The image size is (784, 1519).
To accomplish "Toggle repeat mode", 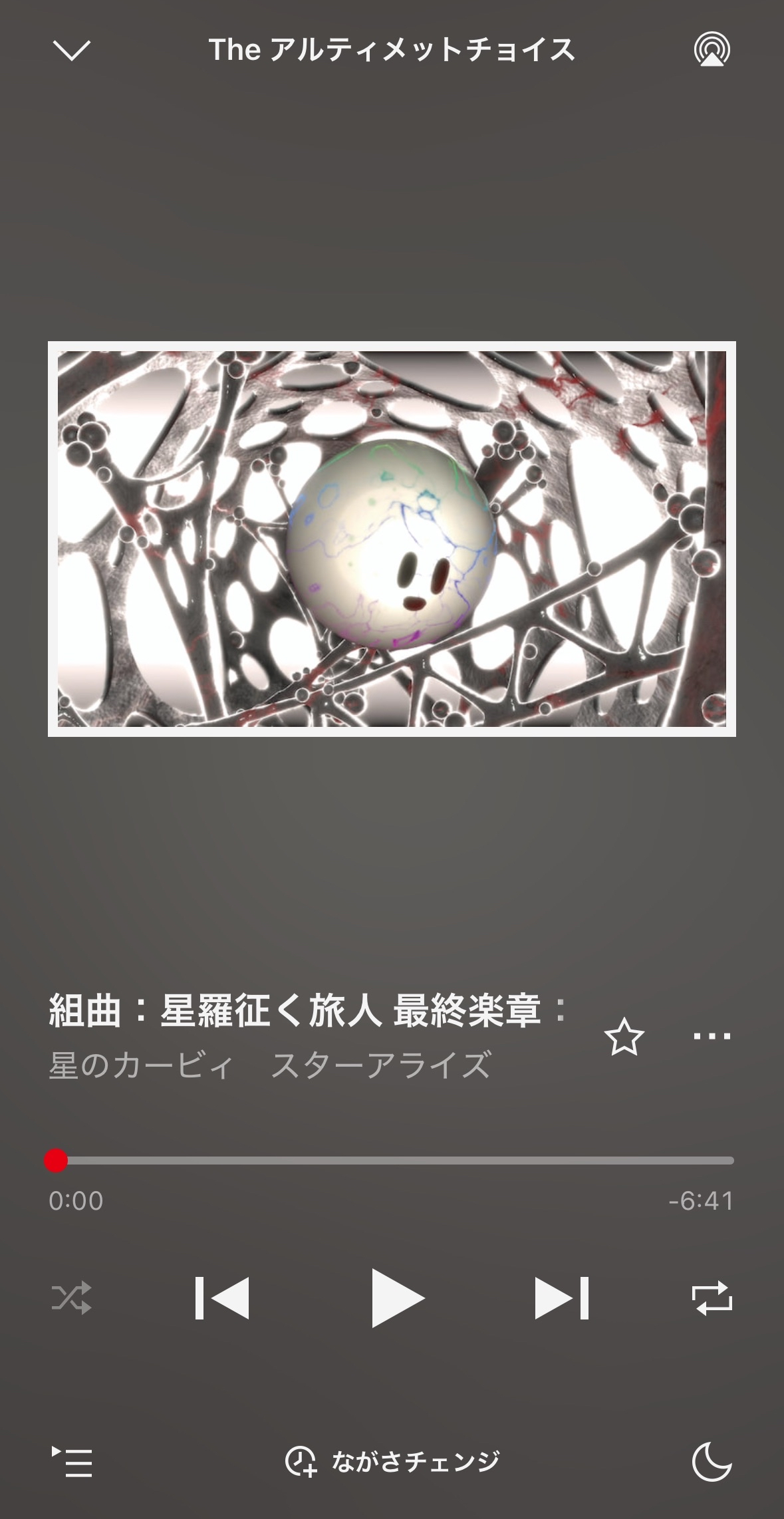I will click(712, 1298).
